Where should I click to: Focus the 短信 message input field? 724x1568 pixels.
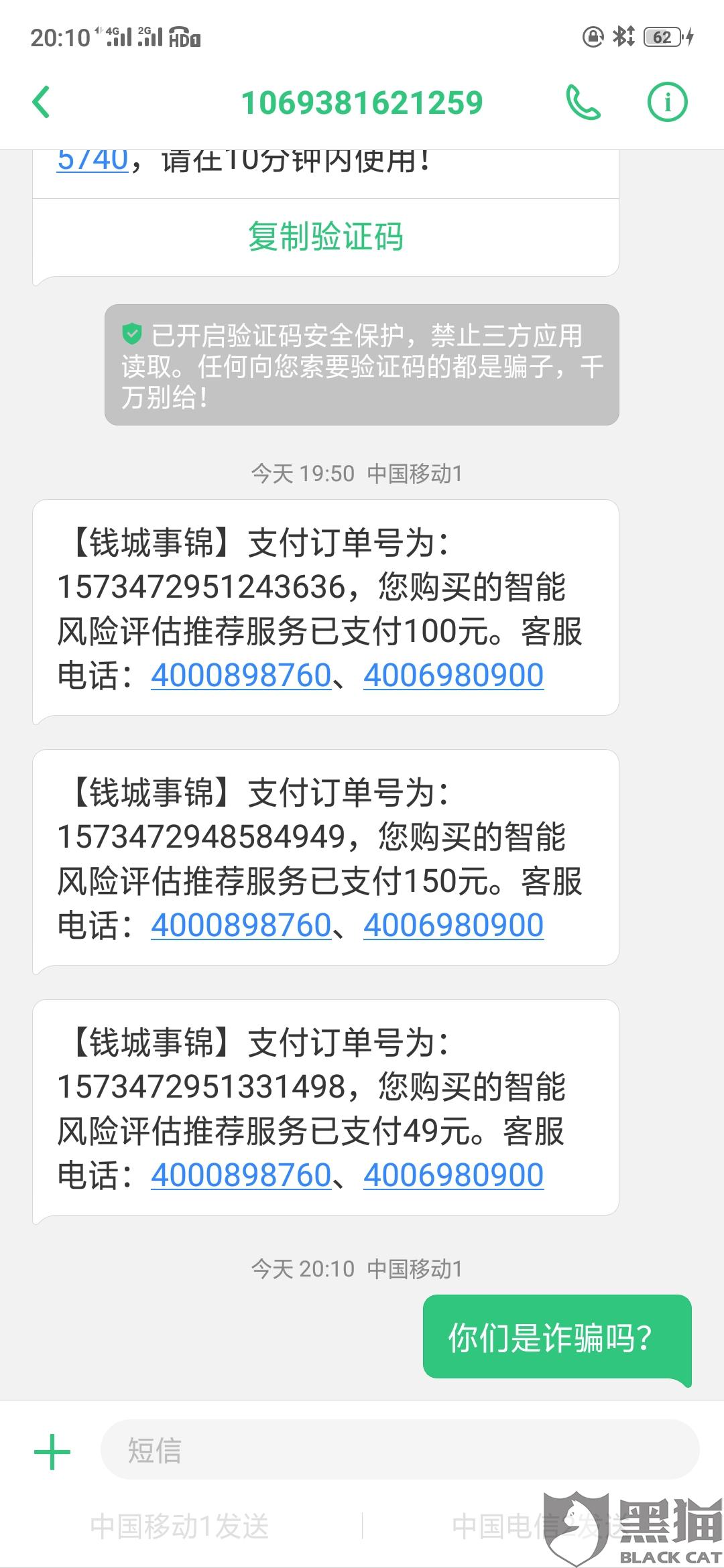400,1451
